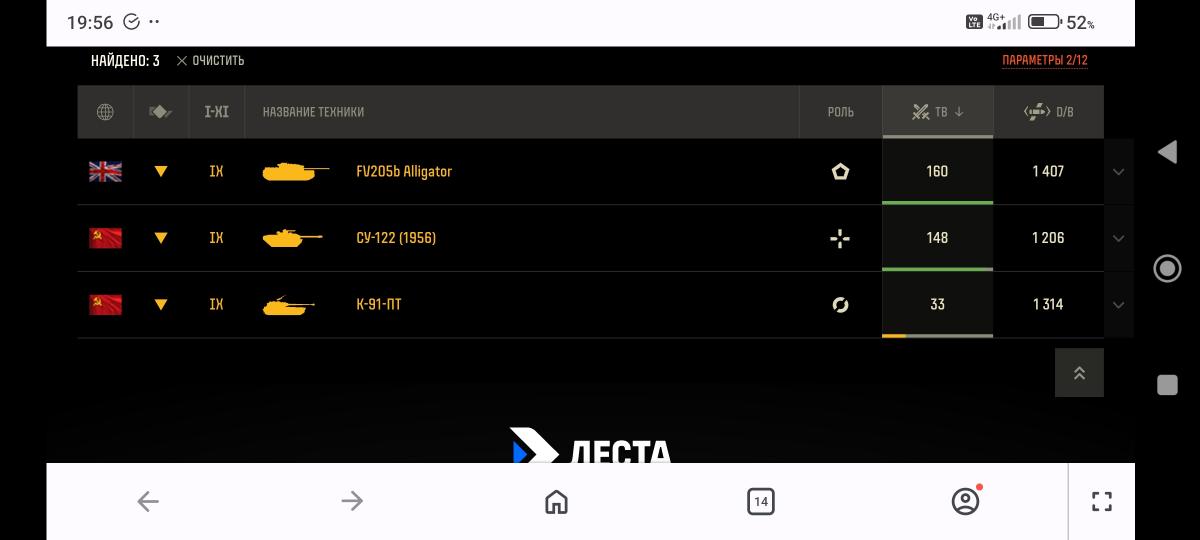
Task: Open the browser account profile
Action: [966, 501]
